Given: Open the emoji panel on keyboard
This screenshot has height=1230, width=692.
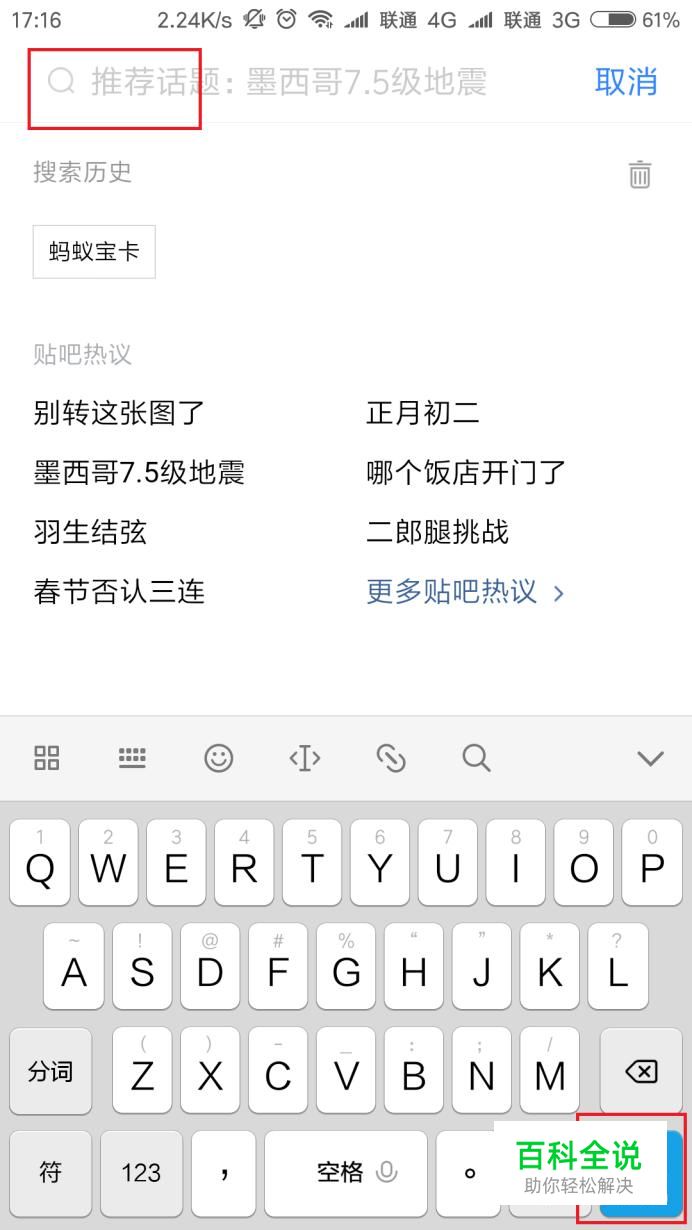Looking at the screenshot, I should pyautogui.click(x=219, y=758).
